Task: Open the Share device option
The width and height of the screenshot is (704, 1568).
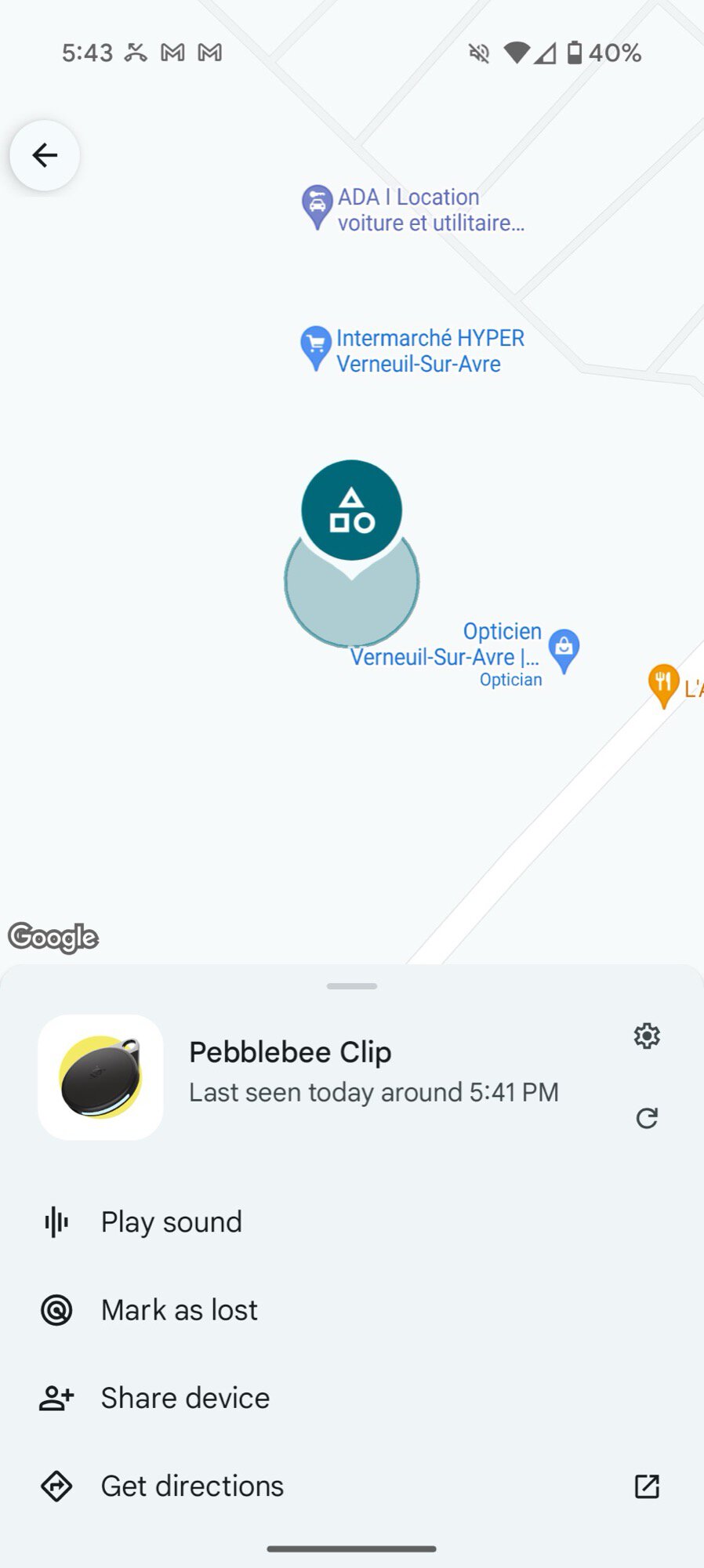Action: pos(185,1398)
